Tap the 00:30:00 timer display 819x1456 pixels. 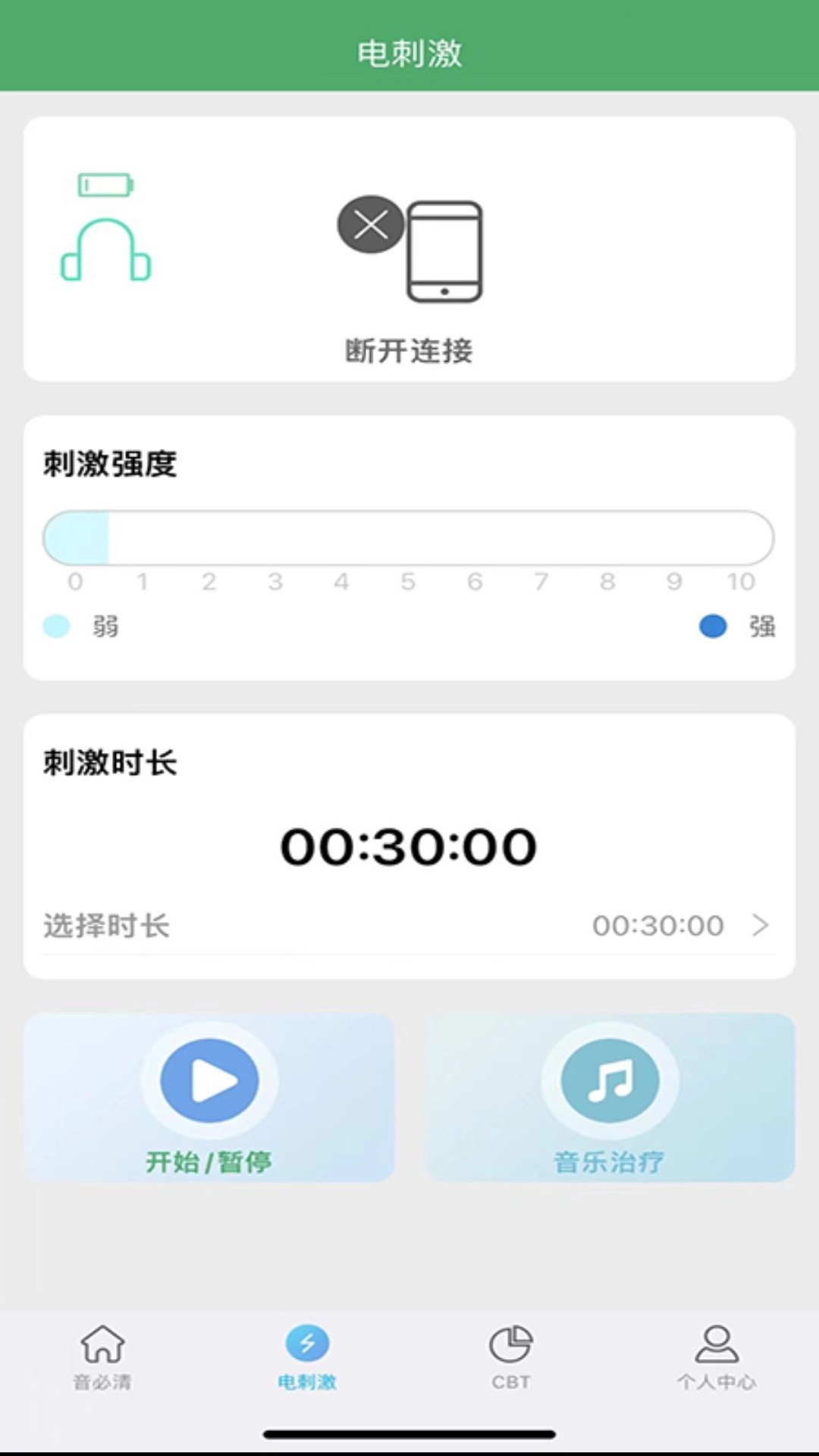click(x=409, y=846)
